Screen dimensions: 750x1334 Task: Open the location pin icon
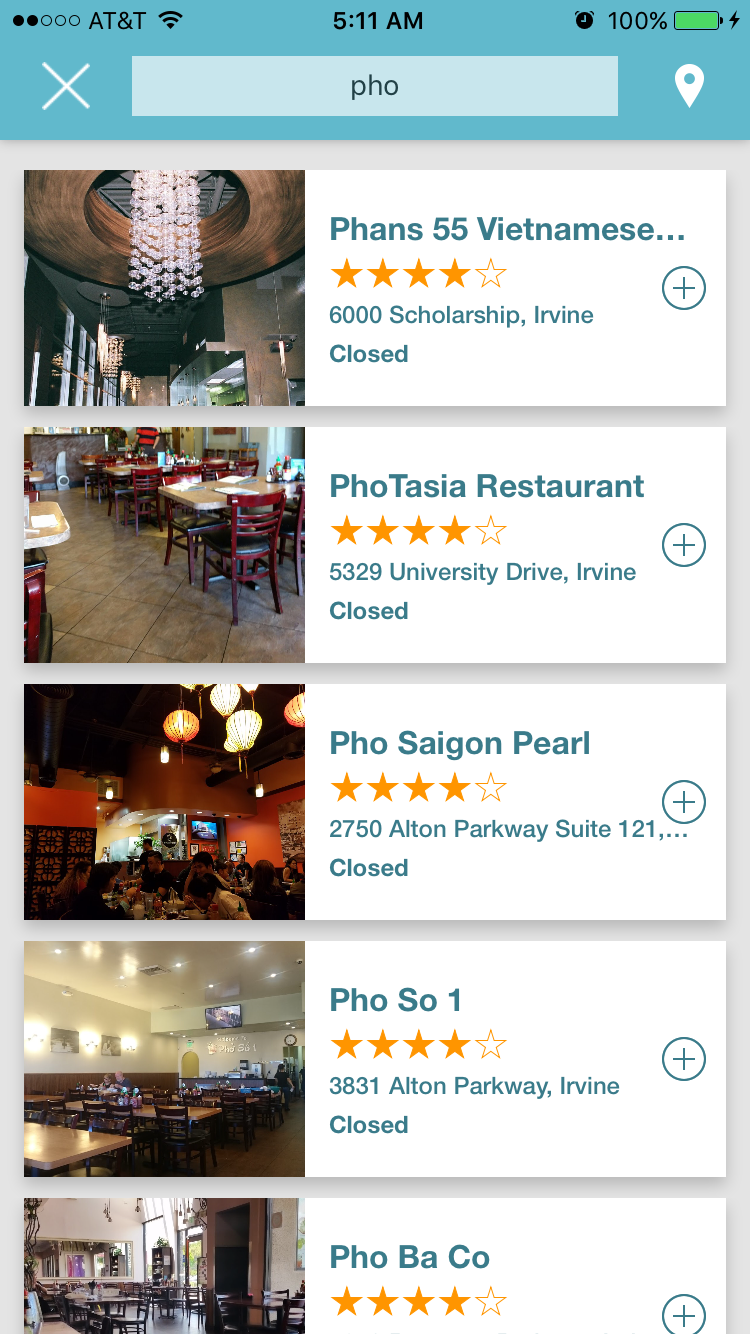(688, 86)
